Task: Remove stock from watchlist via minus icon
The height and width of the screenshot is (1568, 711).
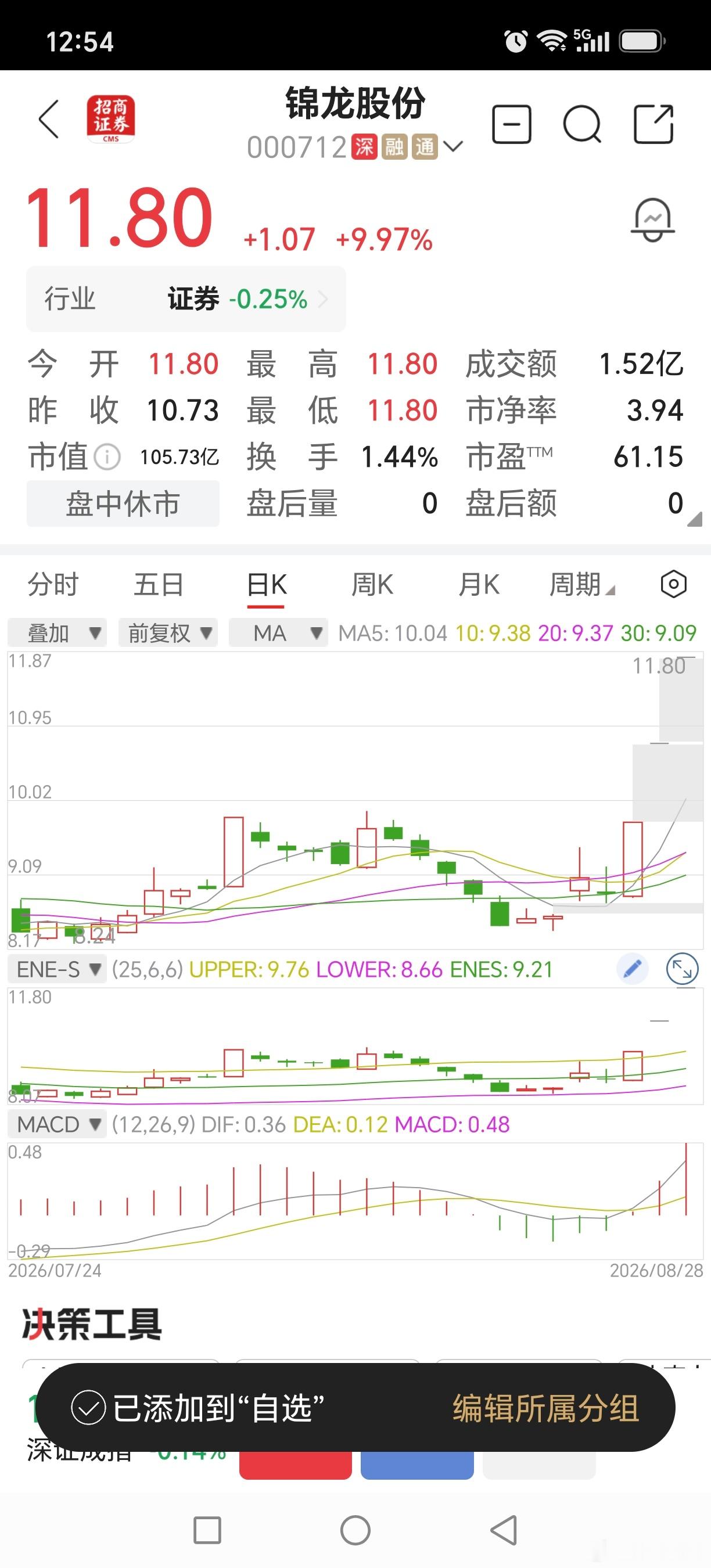Action: (511, 124)
